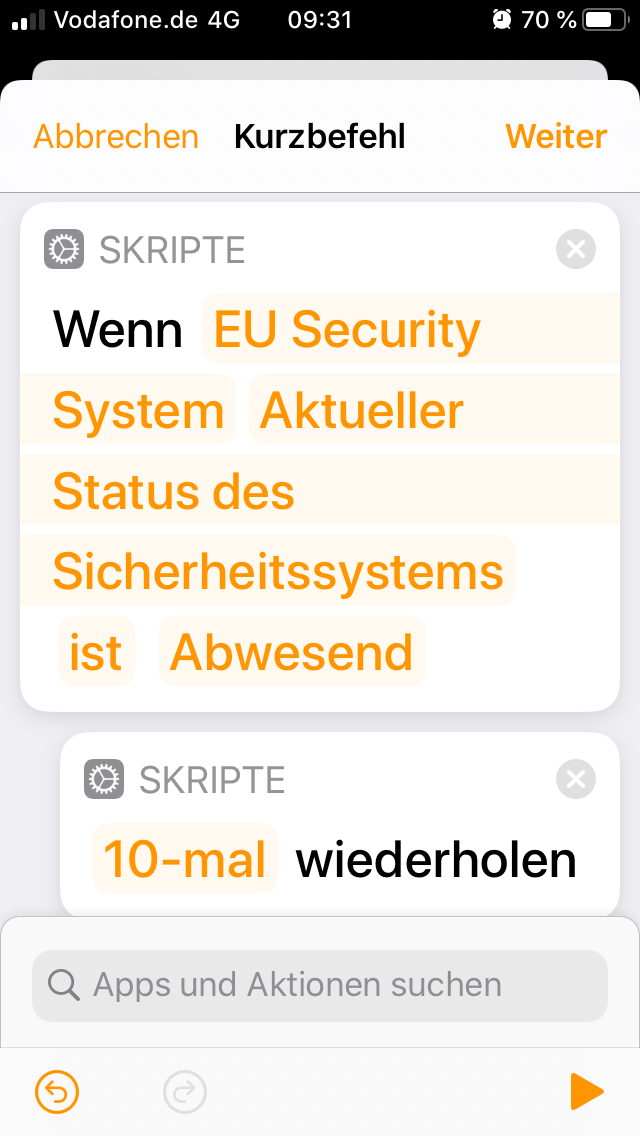Screen dimensions: 640x1136
Task: Edit the 10-mal repeat count
Action: tap(185, 858)
